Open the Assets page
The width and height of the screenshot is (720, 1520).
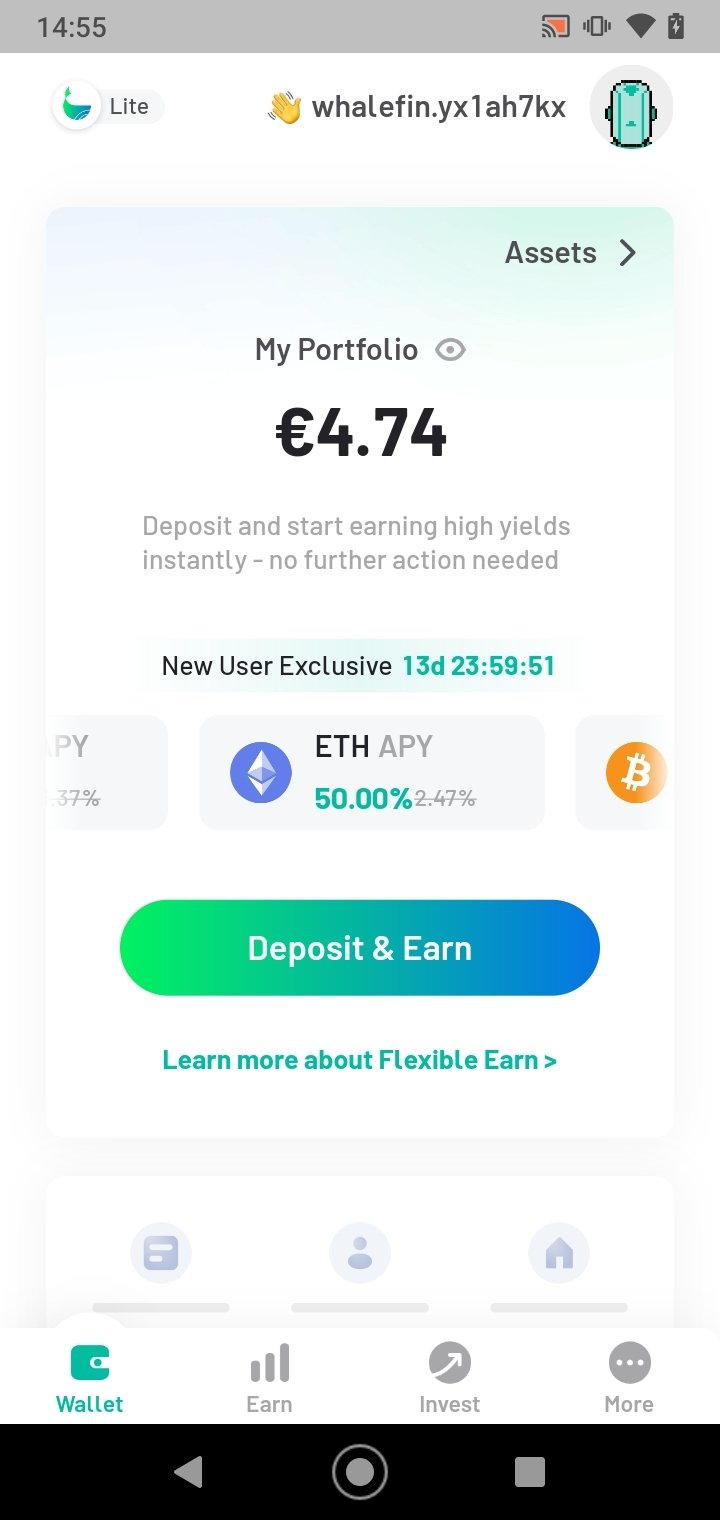point(571,253)
